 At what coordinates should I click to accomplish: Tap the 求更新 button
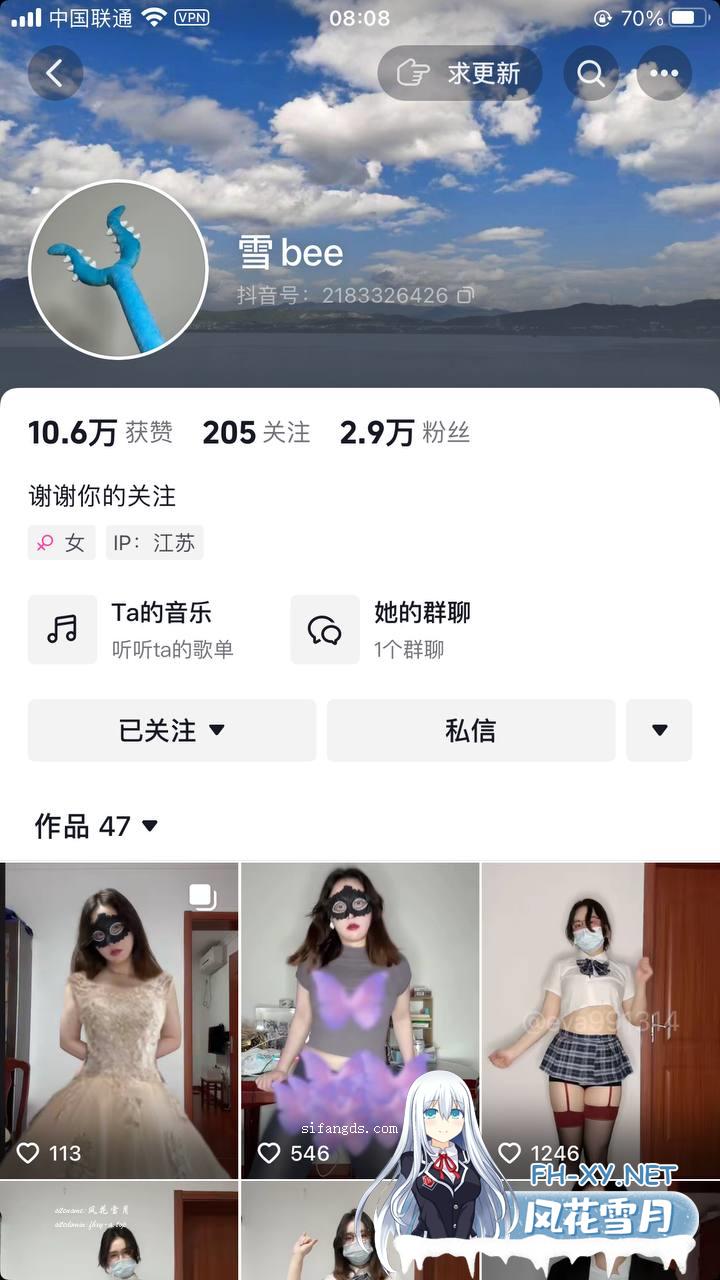pyautogui.click(x=460, y=73)
